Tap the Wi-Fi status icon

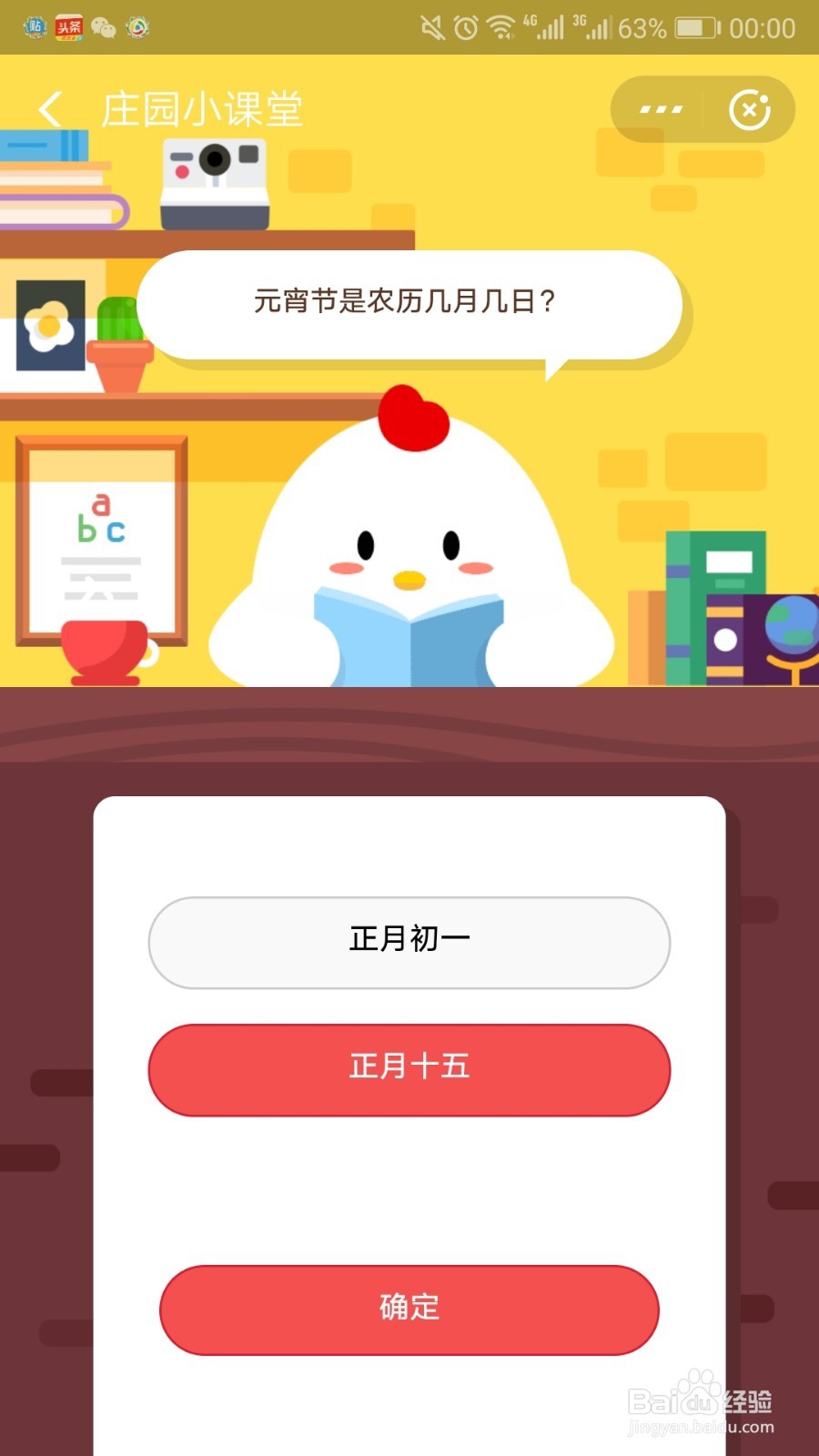point(500,27)
